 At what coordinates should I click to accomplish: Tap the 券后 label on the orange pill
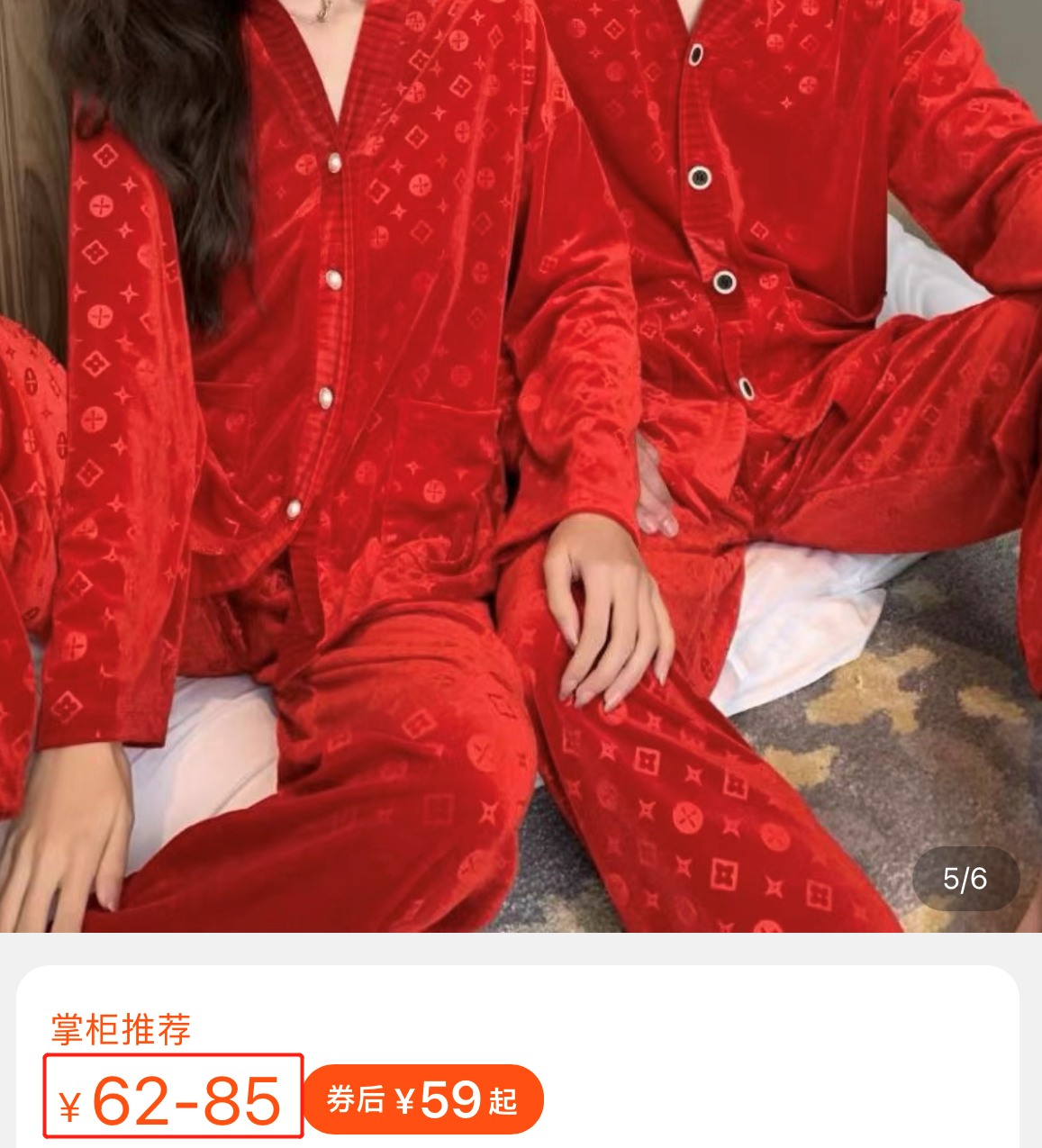[x=355, y=1099]
